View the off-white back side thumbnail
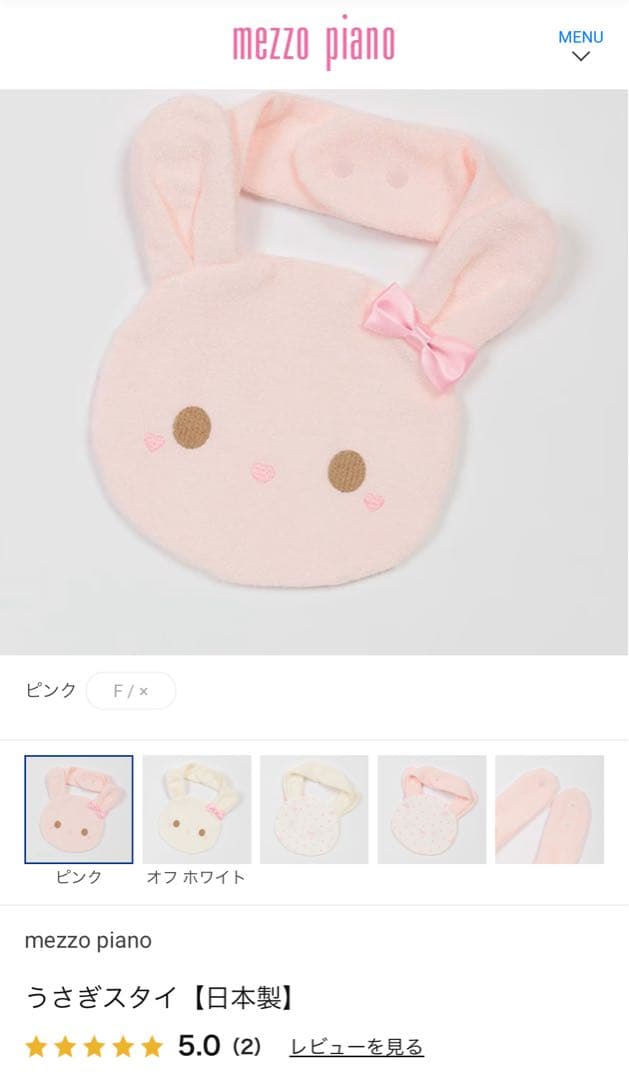 pyautogui.click(x=314, y=809)
